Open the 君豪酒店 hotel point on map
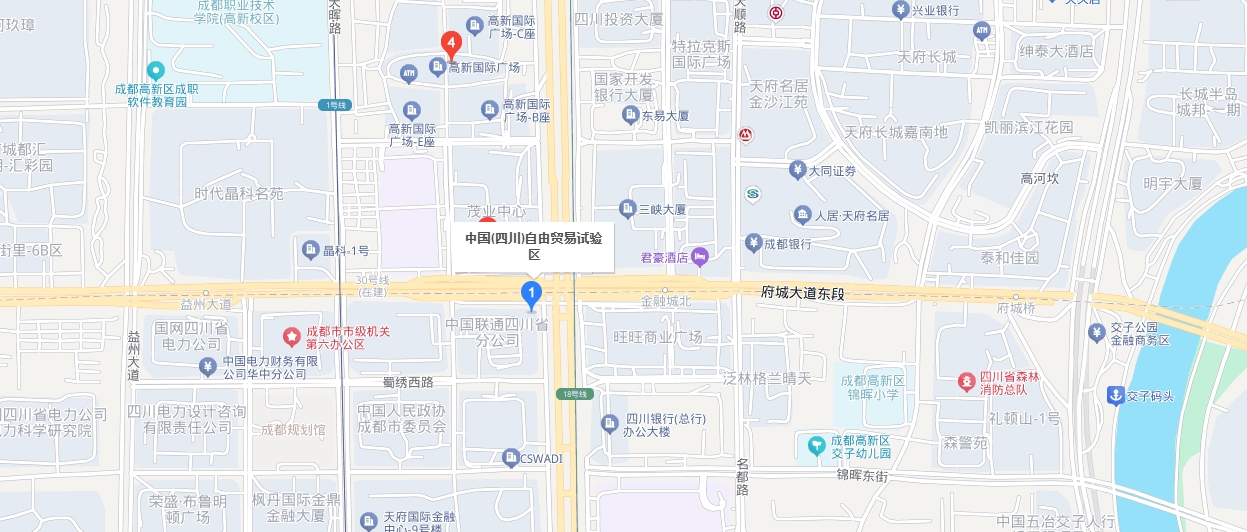 (x=700, y=257)
